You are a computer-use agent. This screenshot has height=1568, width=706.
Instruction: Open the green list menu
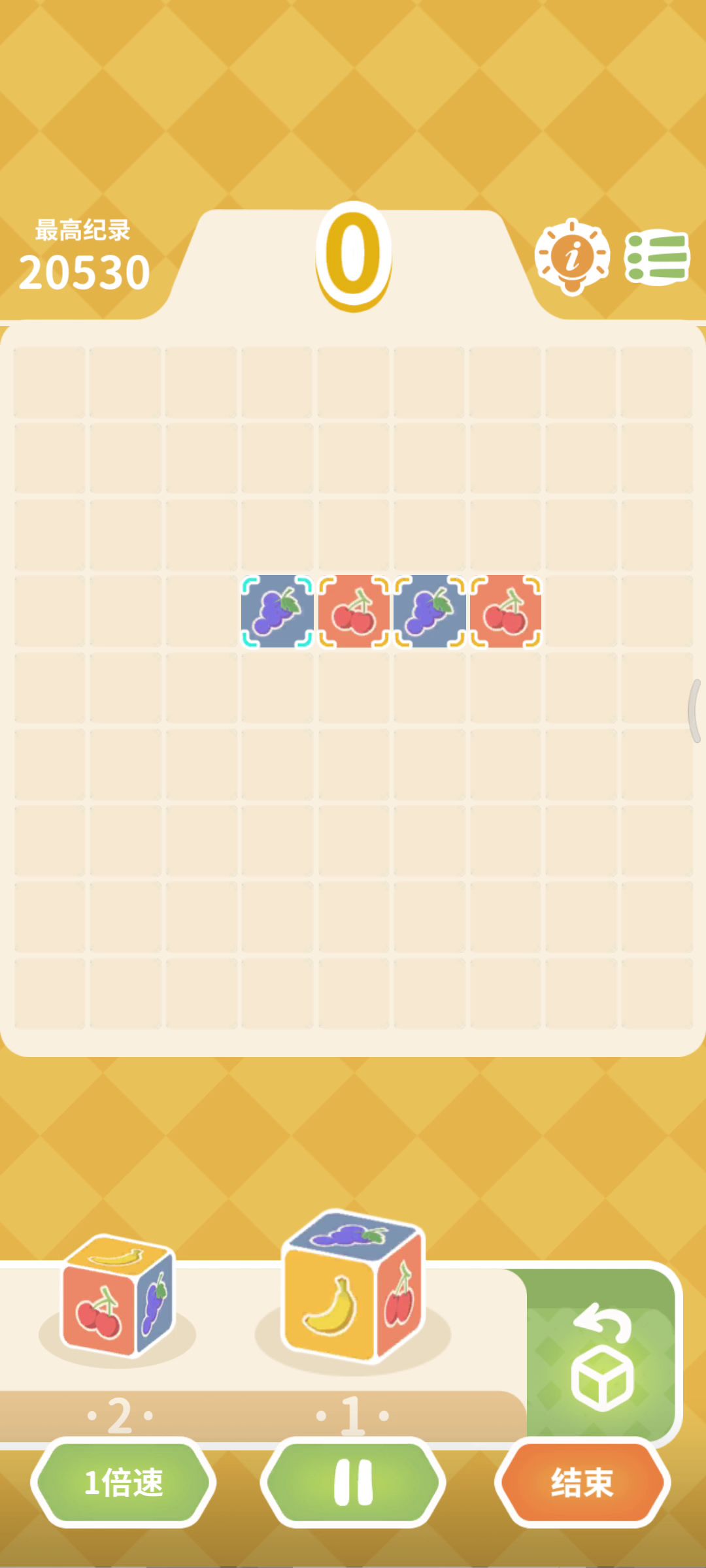pyautogui.click(x=657, y=257)
